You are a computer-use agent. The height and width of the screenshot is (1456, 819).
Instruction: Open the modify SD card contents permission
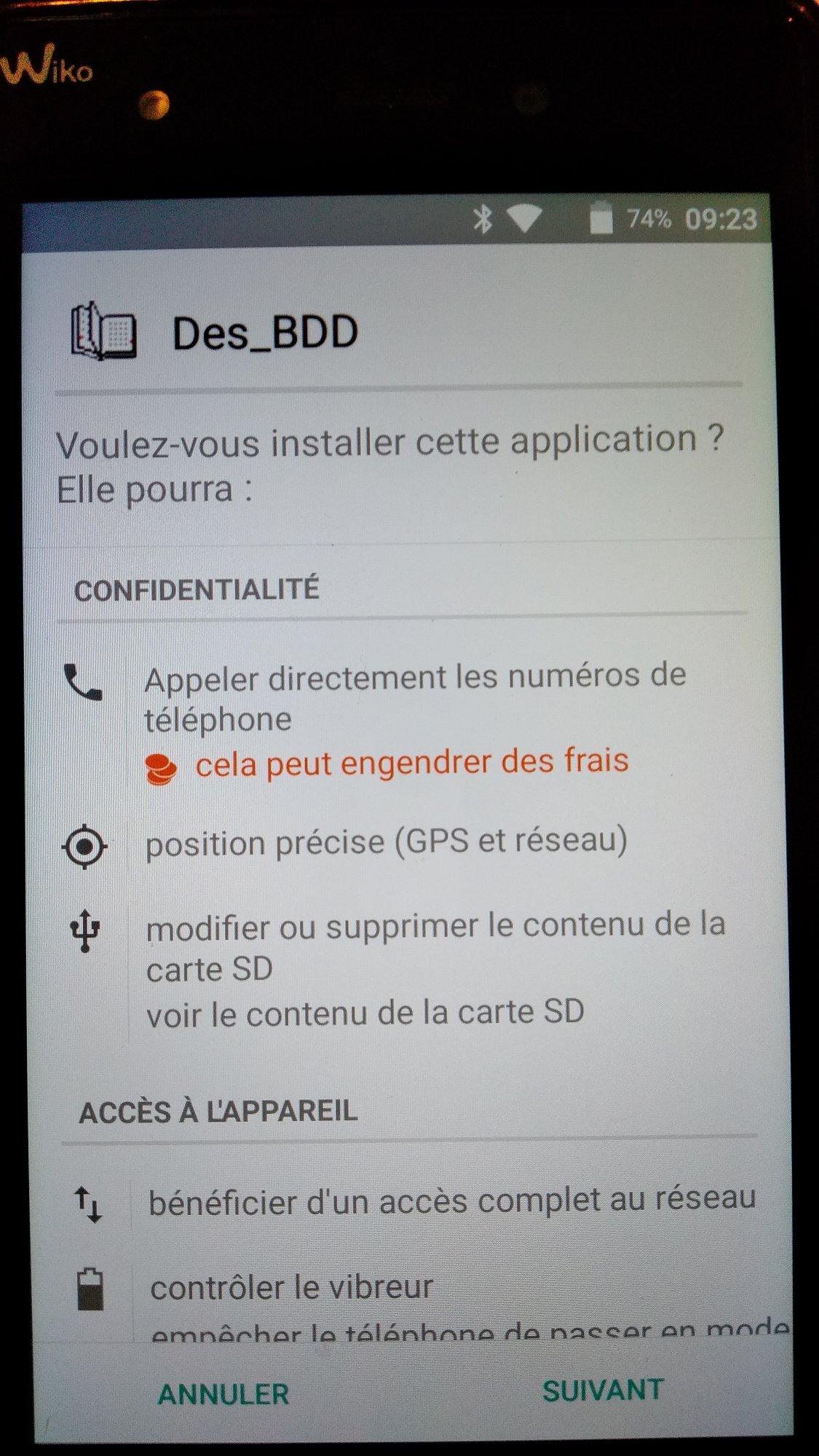pyautogui.click(x=435, y=946)
